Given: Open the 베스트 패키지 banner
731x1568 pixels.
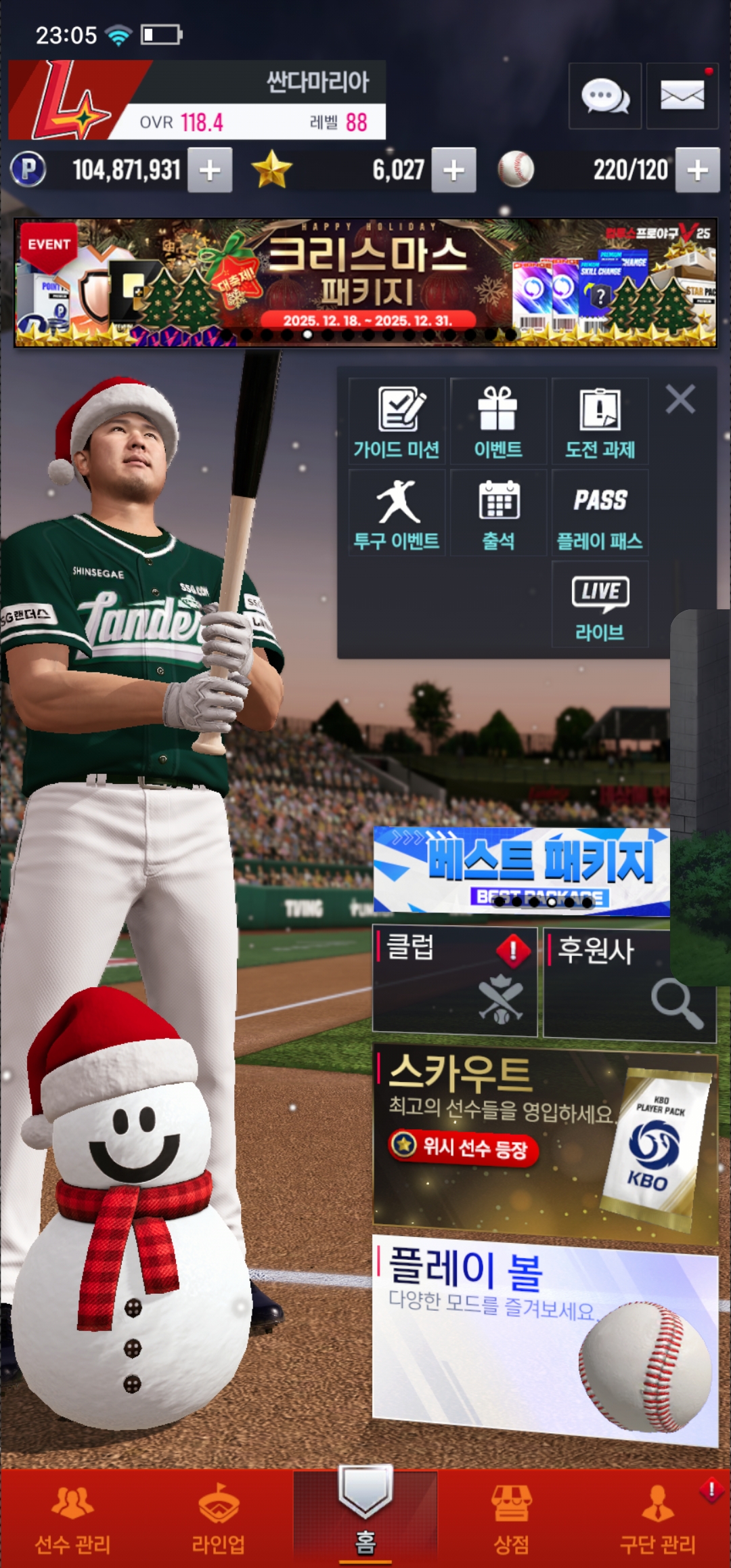Looking at the screenshot, I should click(521, 870).
